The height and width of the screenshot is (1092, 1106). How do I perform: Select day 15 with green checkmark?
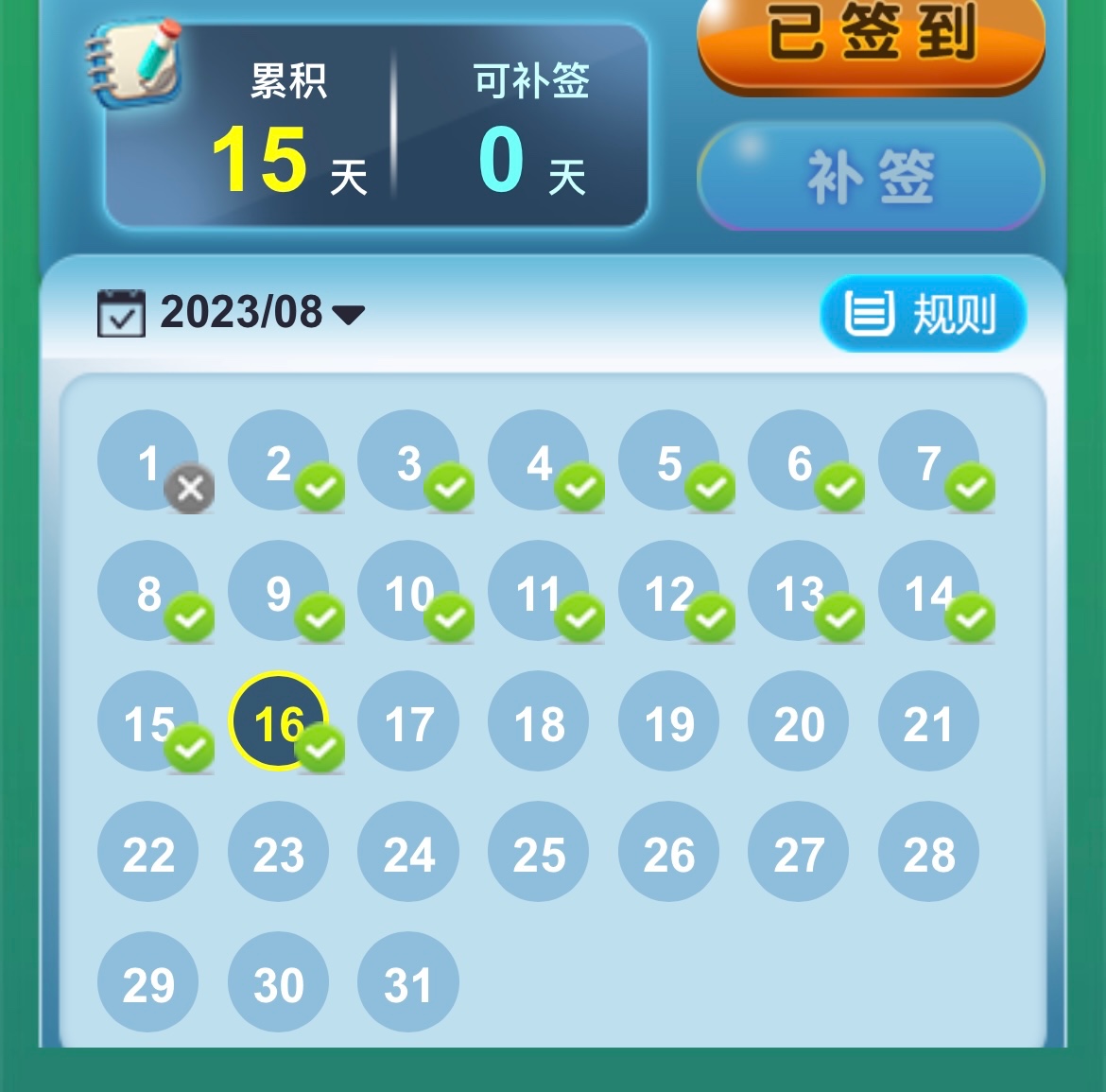click(x=148, y=722)
